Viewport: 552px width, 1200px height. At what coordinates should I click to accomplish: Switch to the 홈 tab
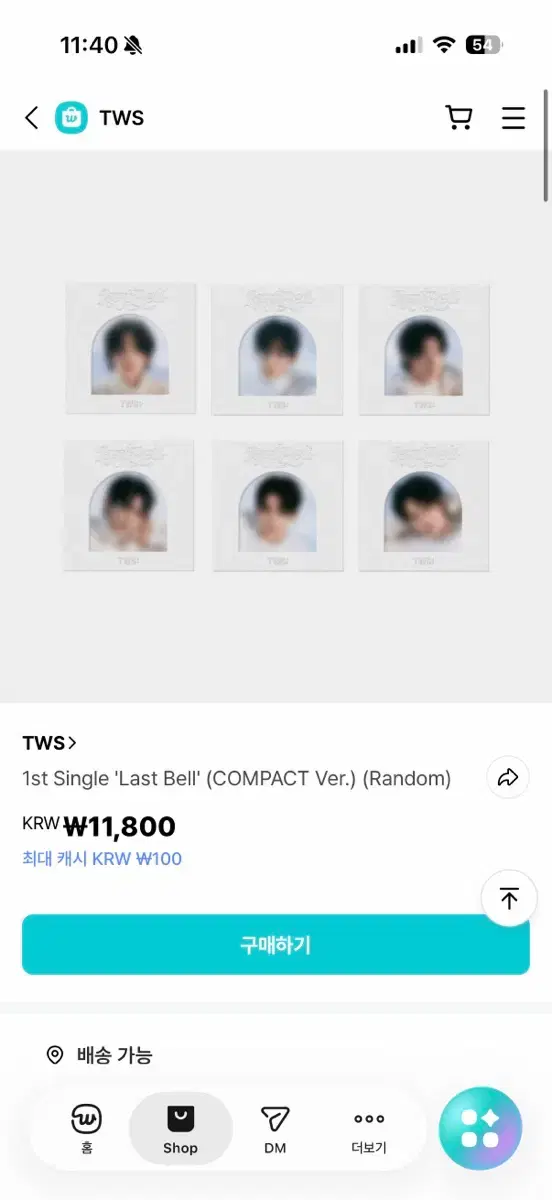pos(87,1128)
